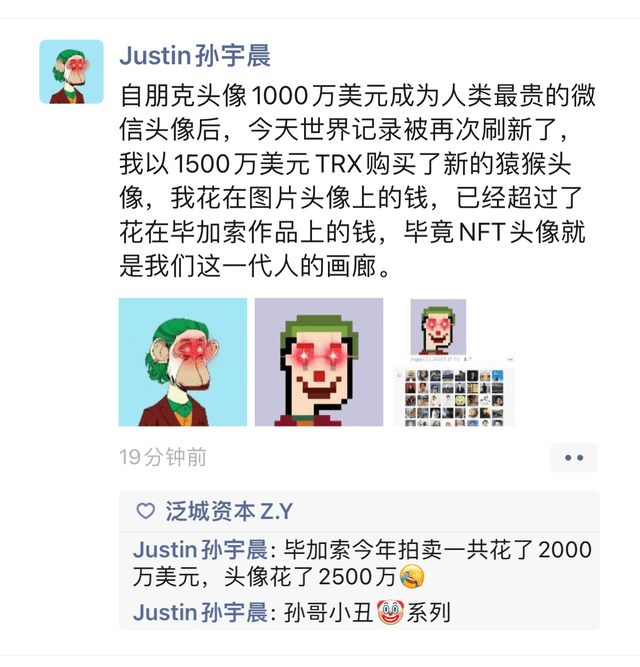Tap the poster name Justin 孙宇晨
The image size is (640, 667).
[x=195, y=55]
